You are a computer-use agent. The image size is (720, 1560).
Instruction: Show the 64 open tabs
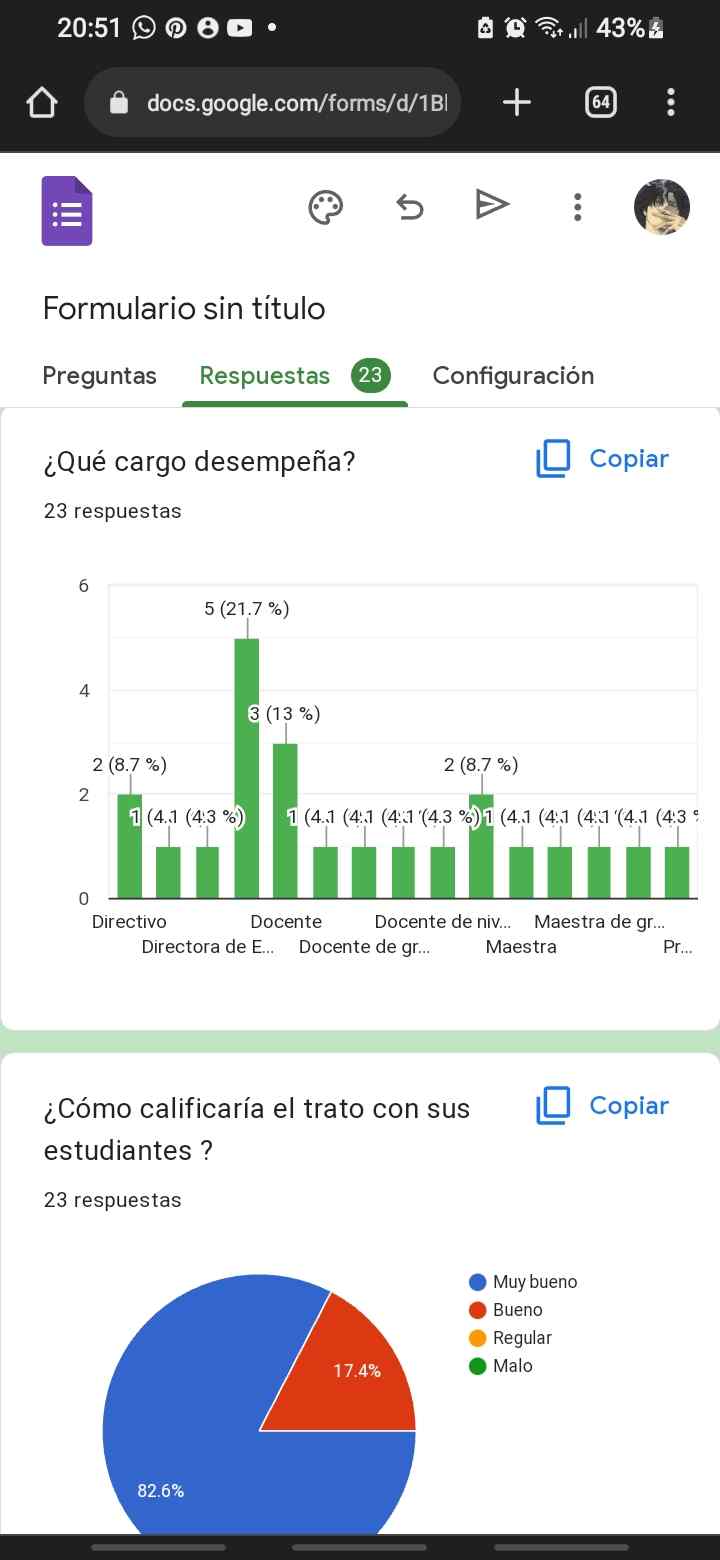click(600, 102)
